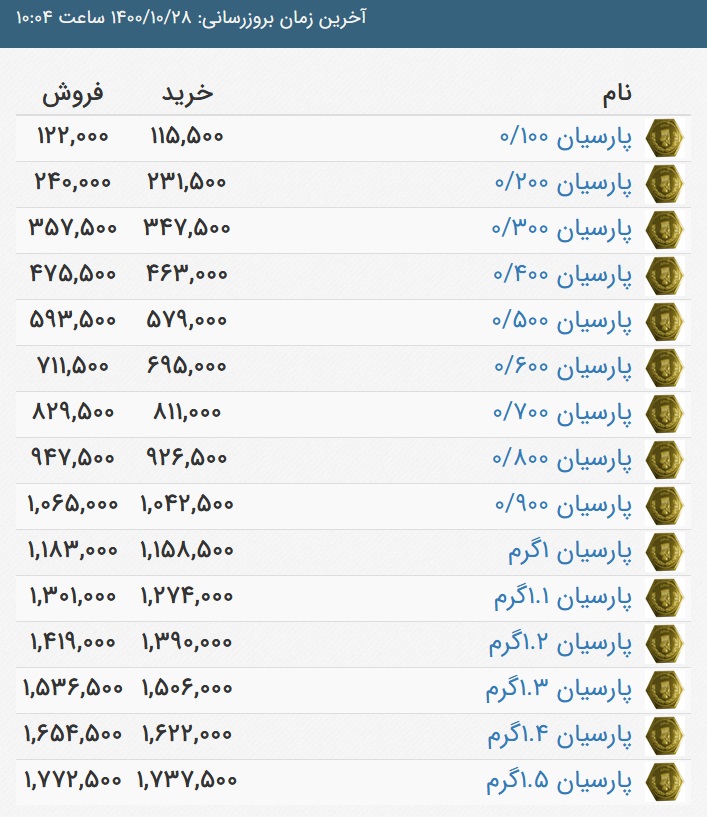Viewport: 707px width, 817px height.
Task: Tap the پارسیان 1.5گرم link
Action: [560, 782]
